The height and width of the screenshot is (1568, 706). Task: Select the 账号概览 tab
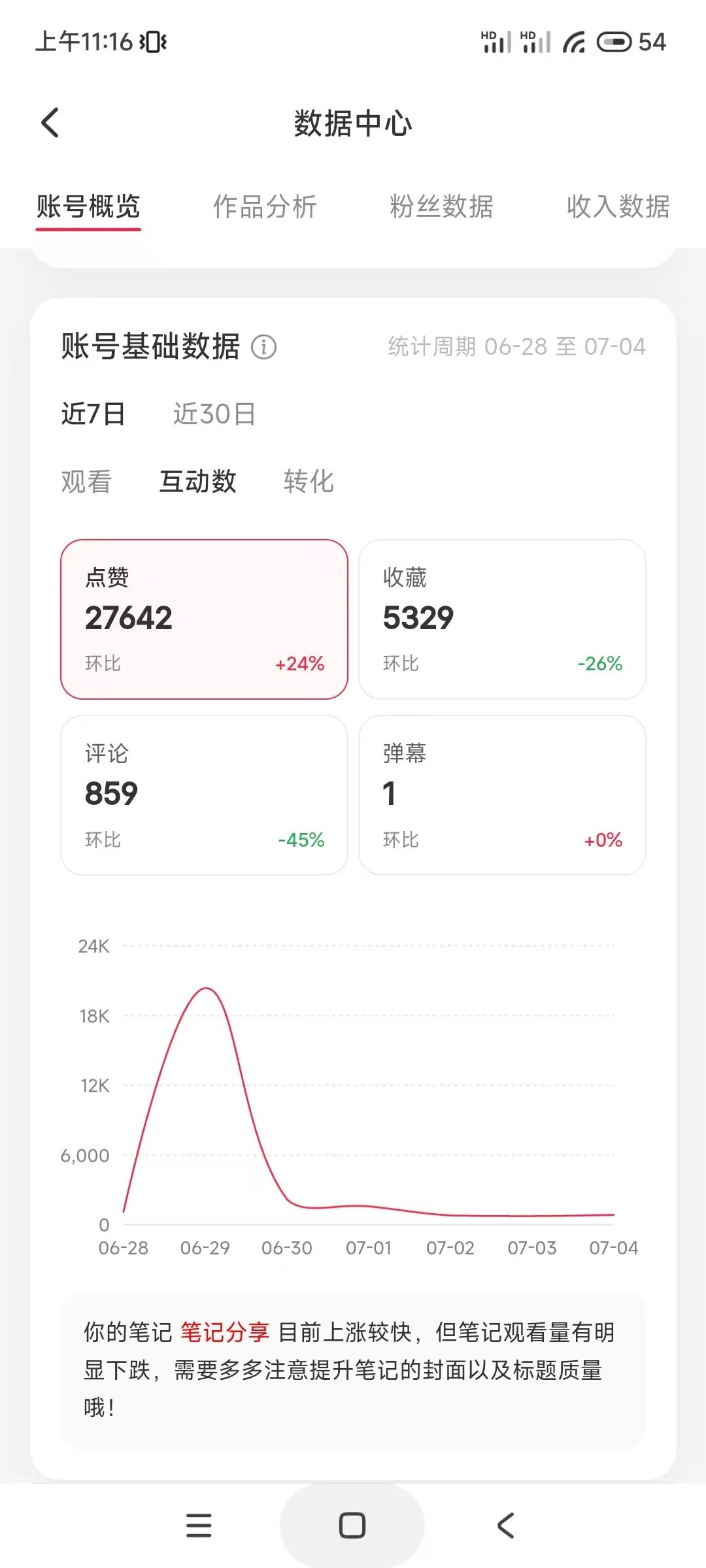coord(88,206)
